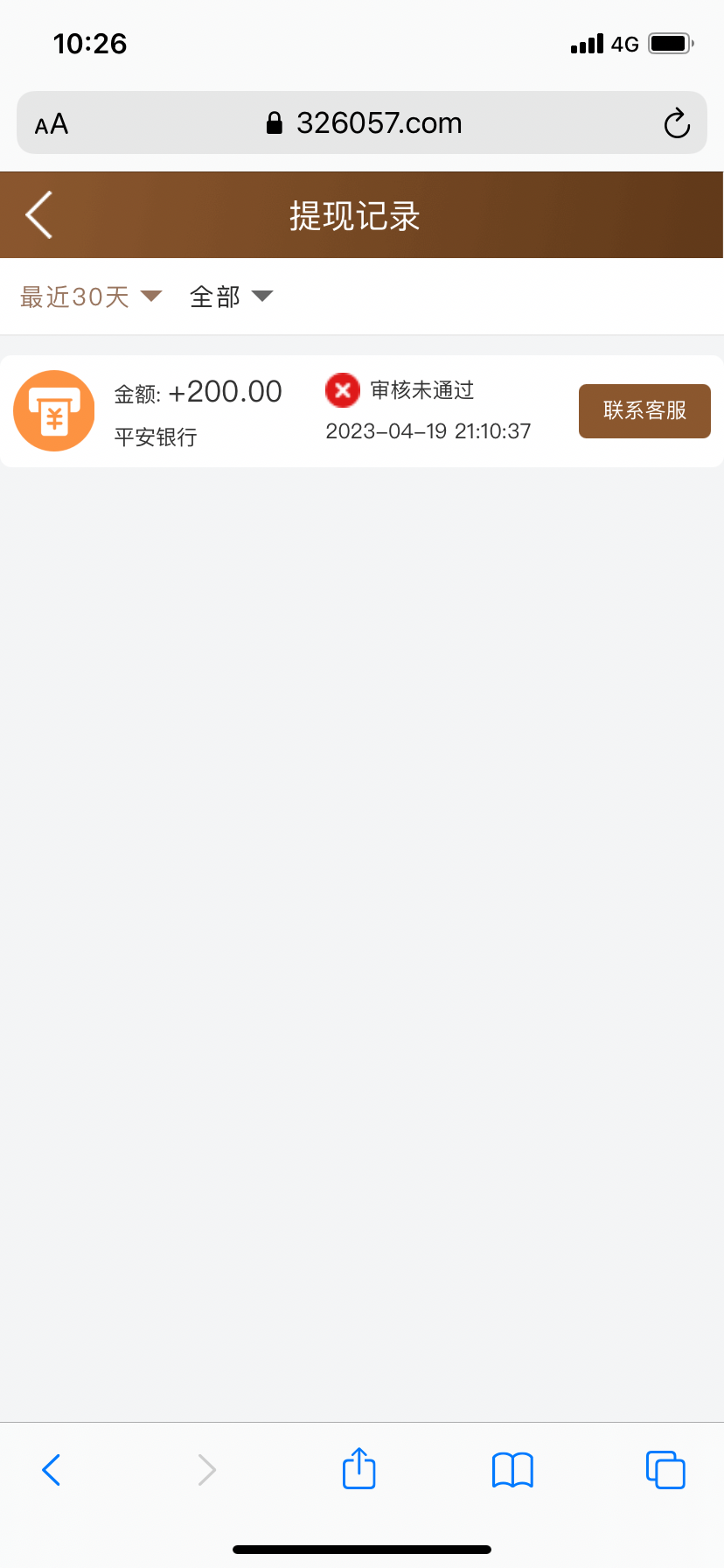Open the 全部 status filter dropdown
This screenshot has width=724, height=1568.
point(212,297)
